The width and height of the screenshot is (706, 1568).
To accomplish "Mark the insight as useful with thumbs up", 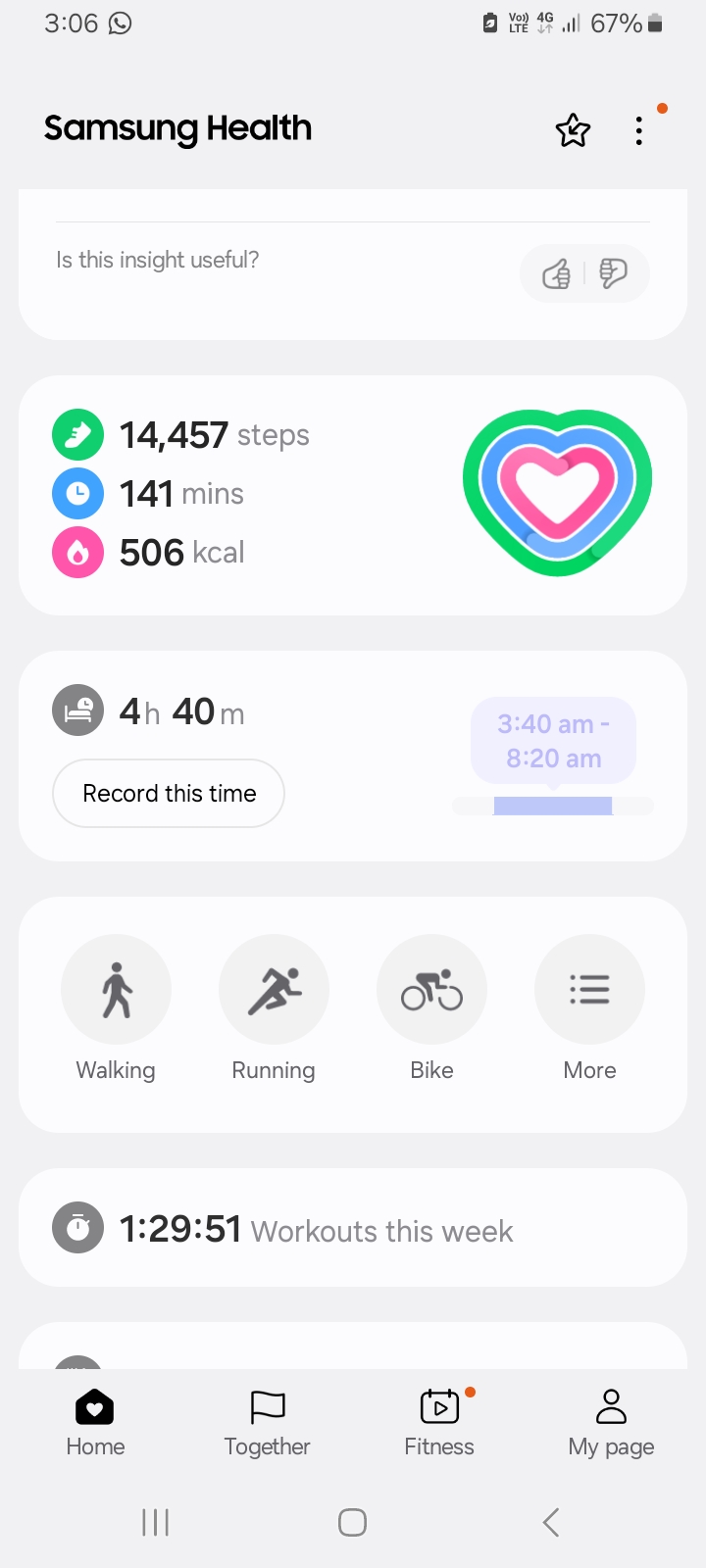I will (556, 274).
